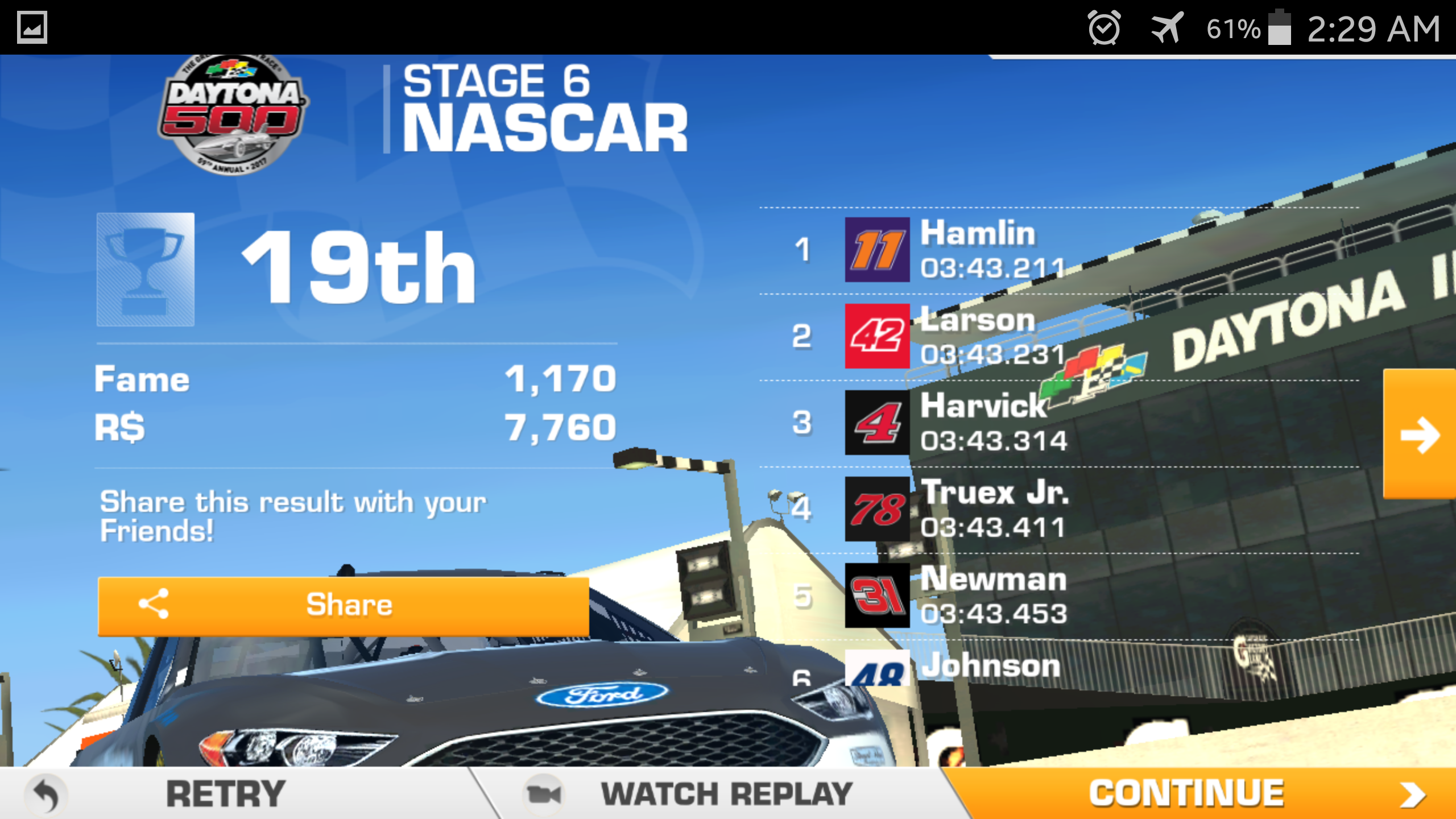Share this race result
This screenshot has width=1456, height=819.
pos(344,605)
